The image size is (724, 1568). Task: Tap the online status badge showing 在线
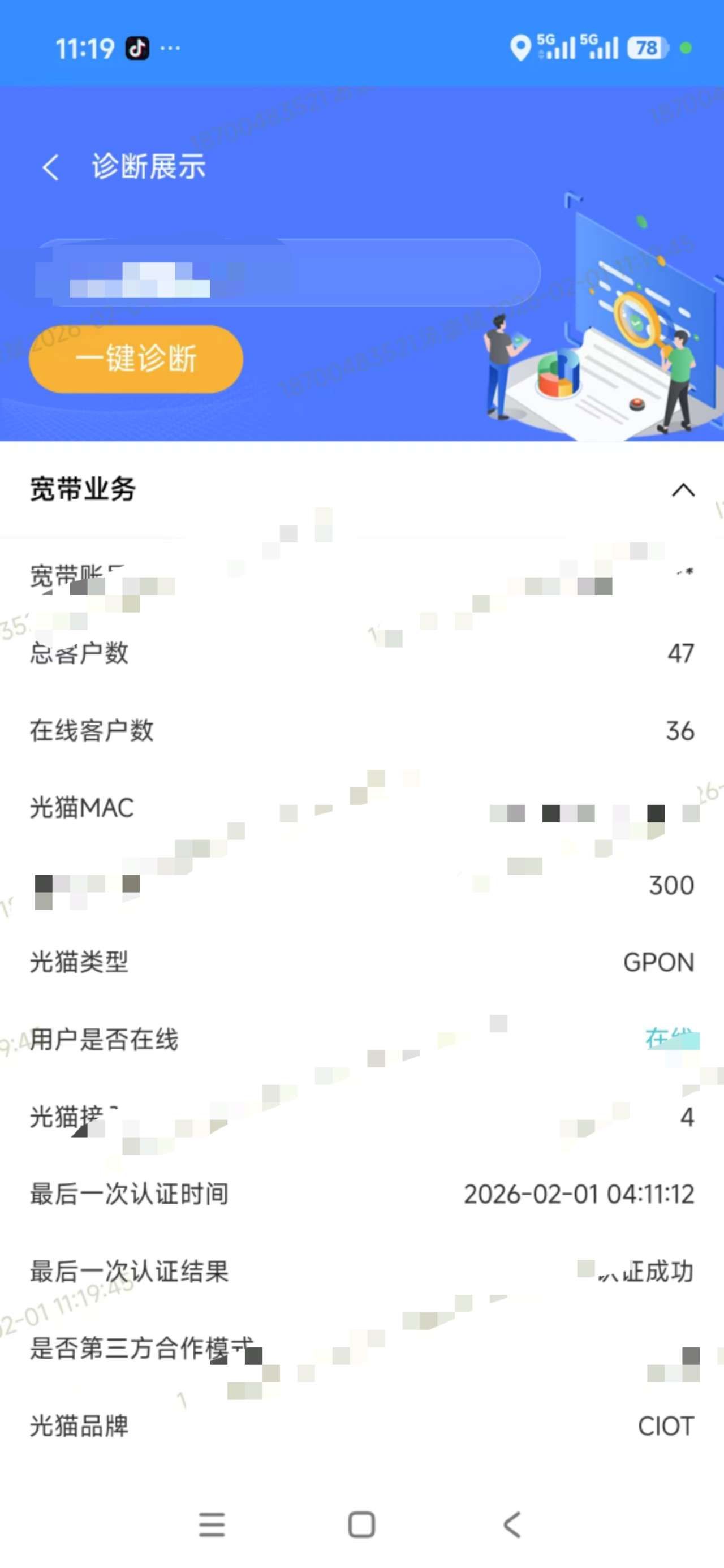pos(670,1039)
